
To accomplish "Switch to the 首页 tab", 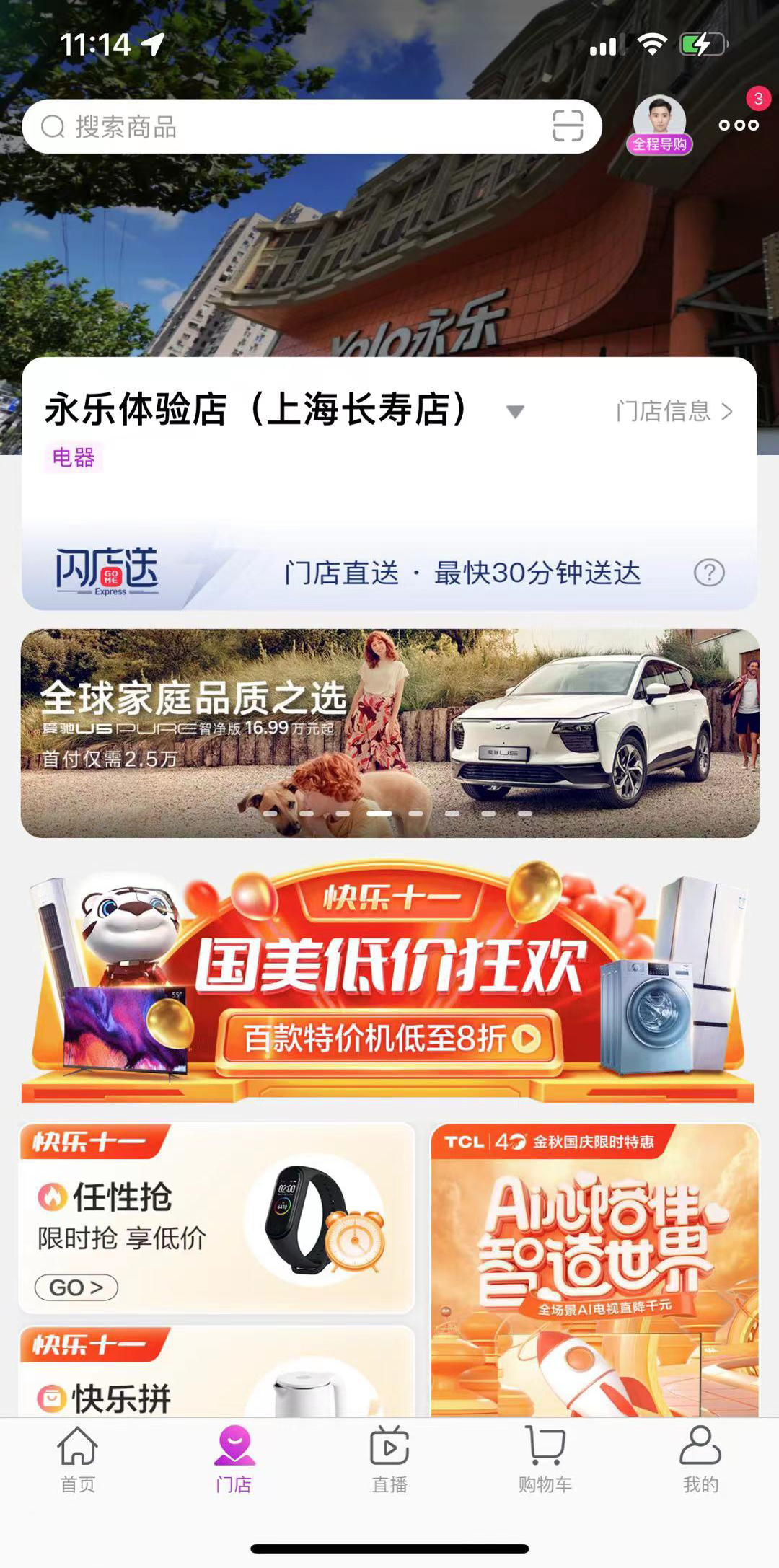I will click(x=78, y=1458).
